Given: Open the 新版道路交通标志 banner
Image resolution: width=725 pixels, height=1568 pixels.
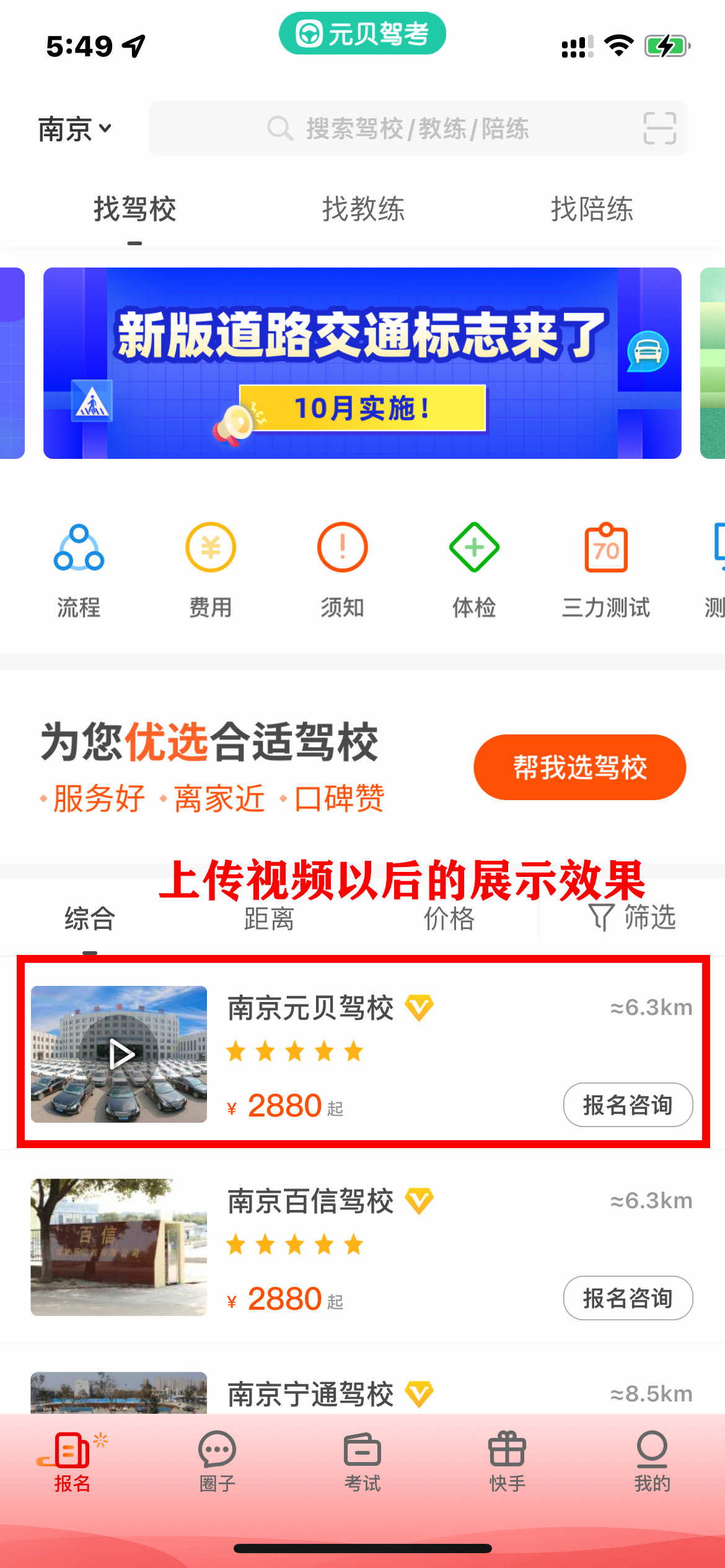Looking at the screenshot, I should 362,363.
